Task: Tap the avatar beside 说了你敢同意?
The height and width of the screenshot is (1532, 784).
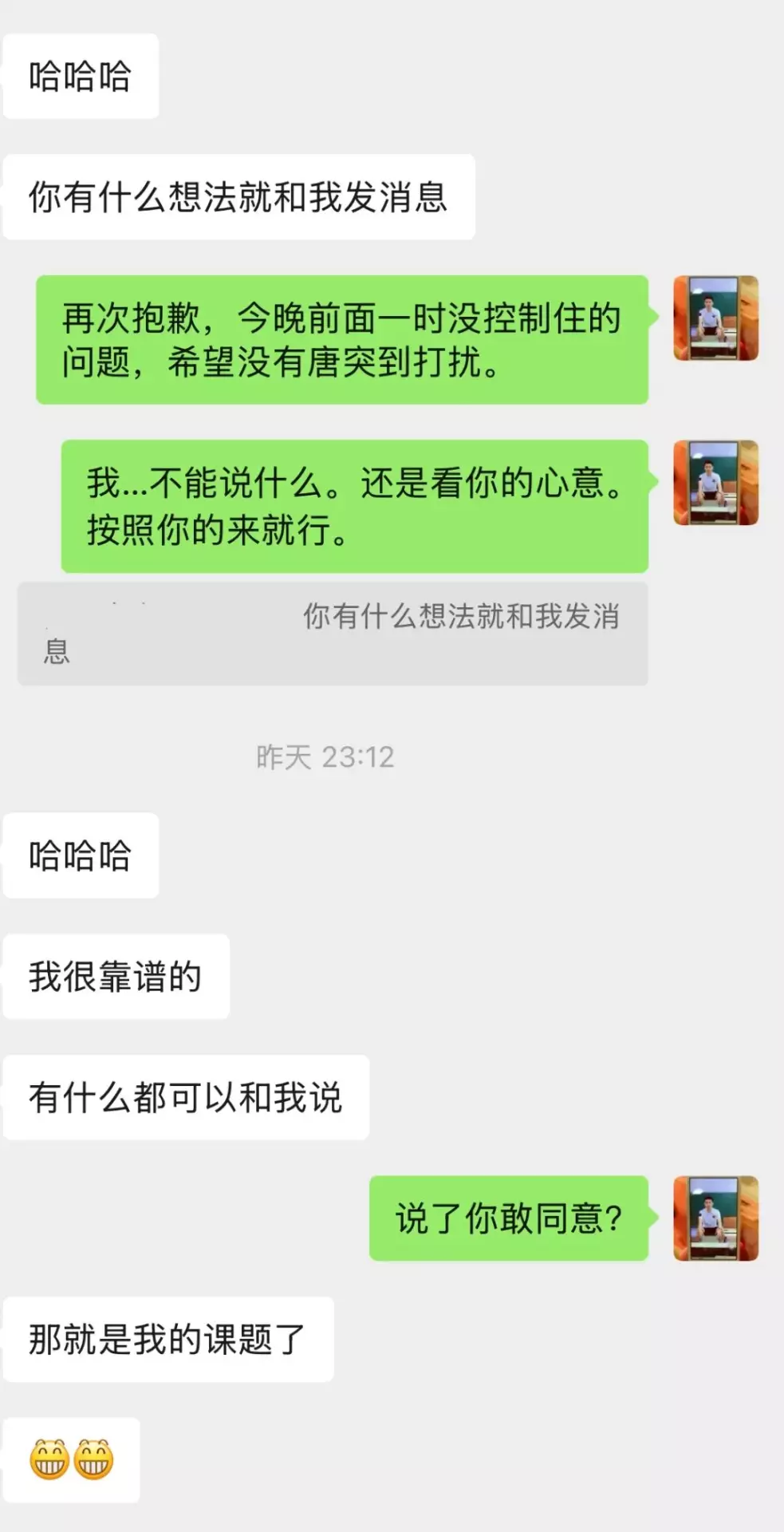Action: (x=715, y=1218)
